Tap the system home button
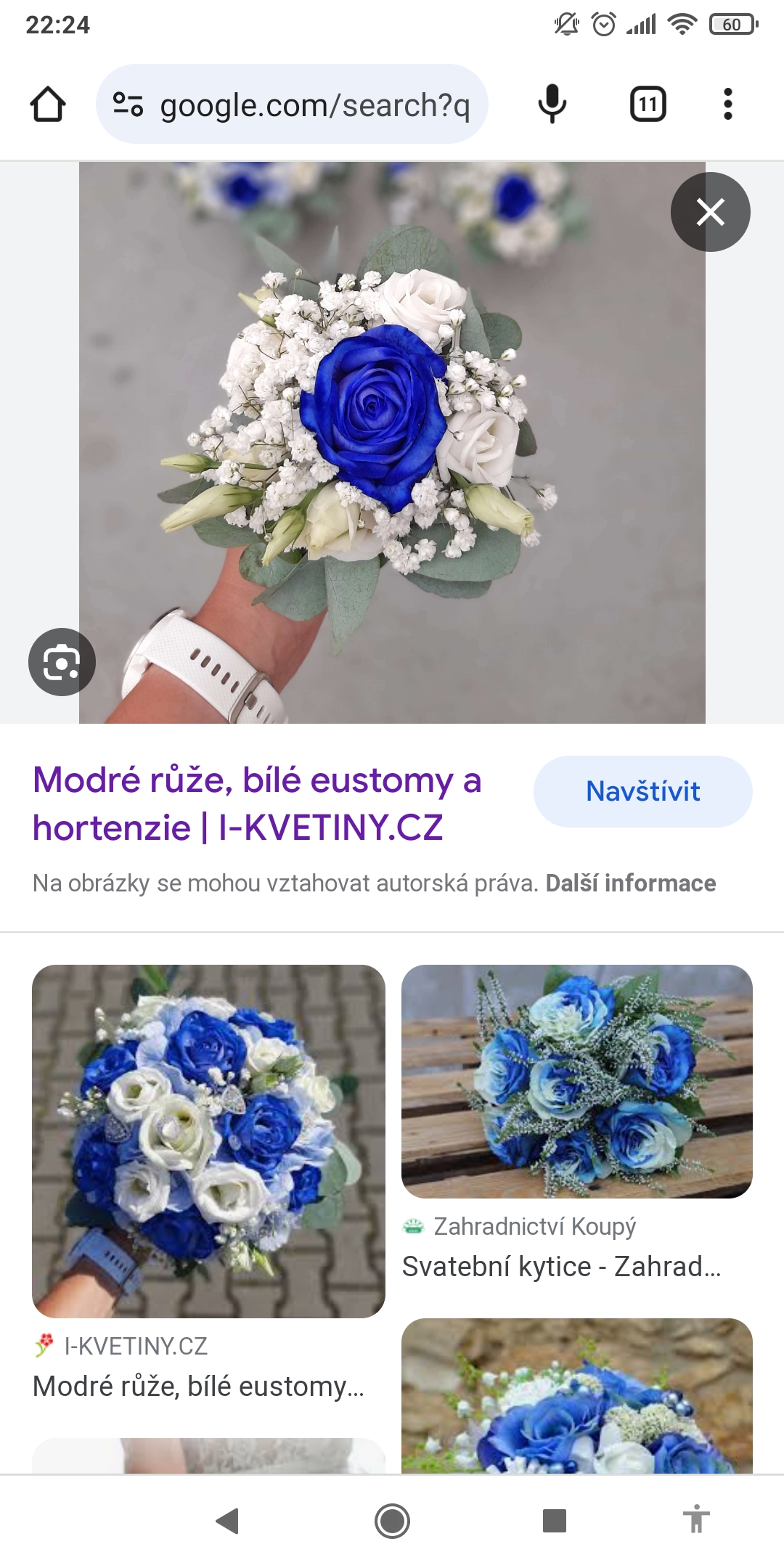 (392, 1521)
